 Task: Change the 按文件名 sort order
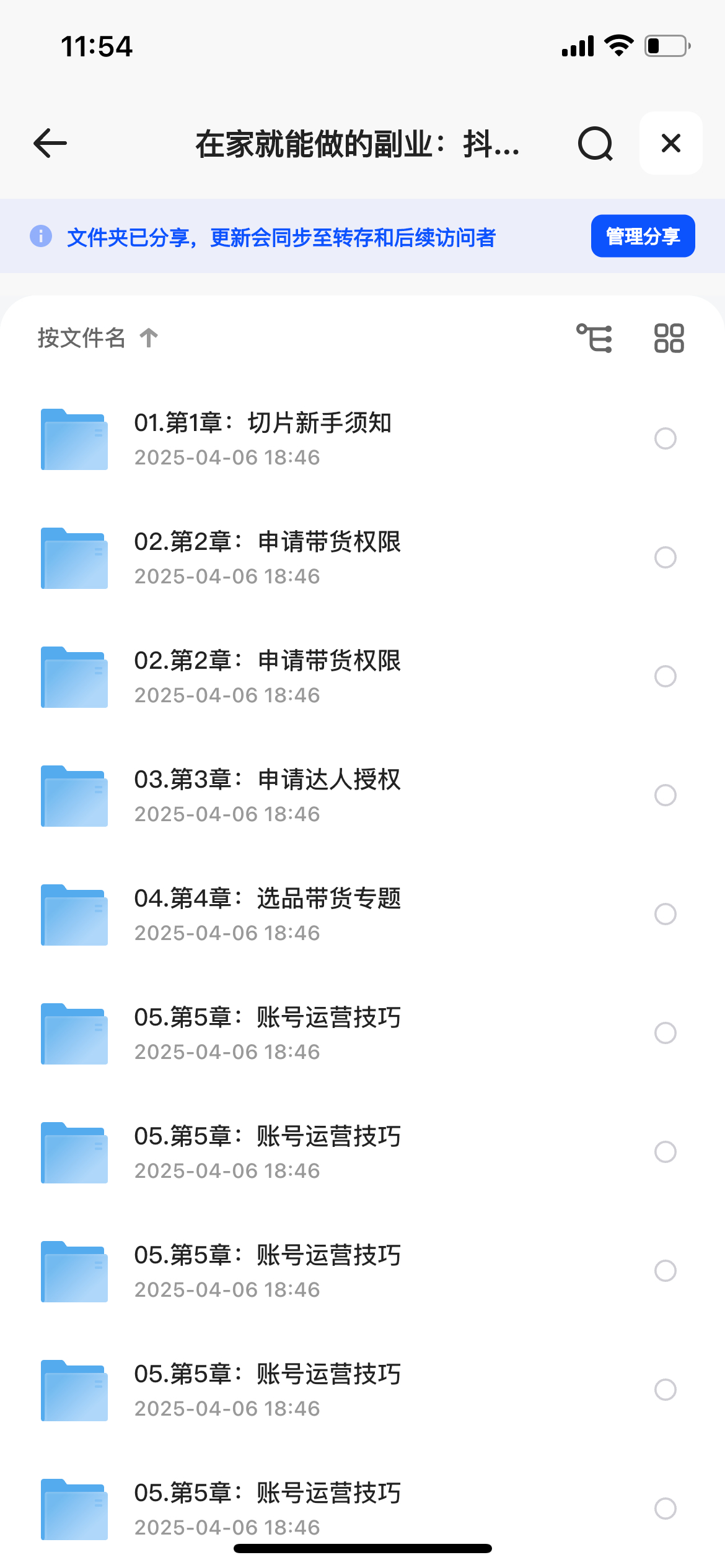98,338
